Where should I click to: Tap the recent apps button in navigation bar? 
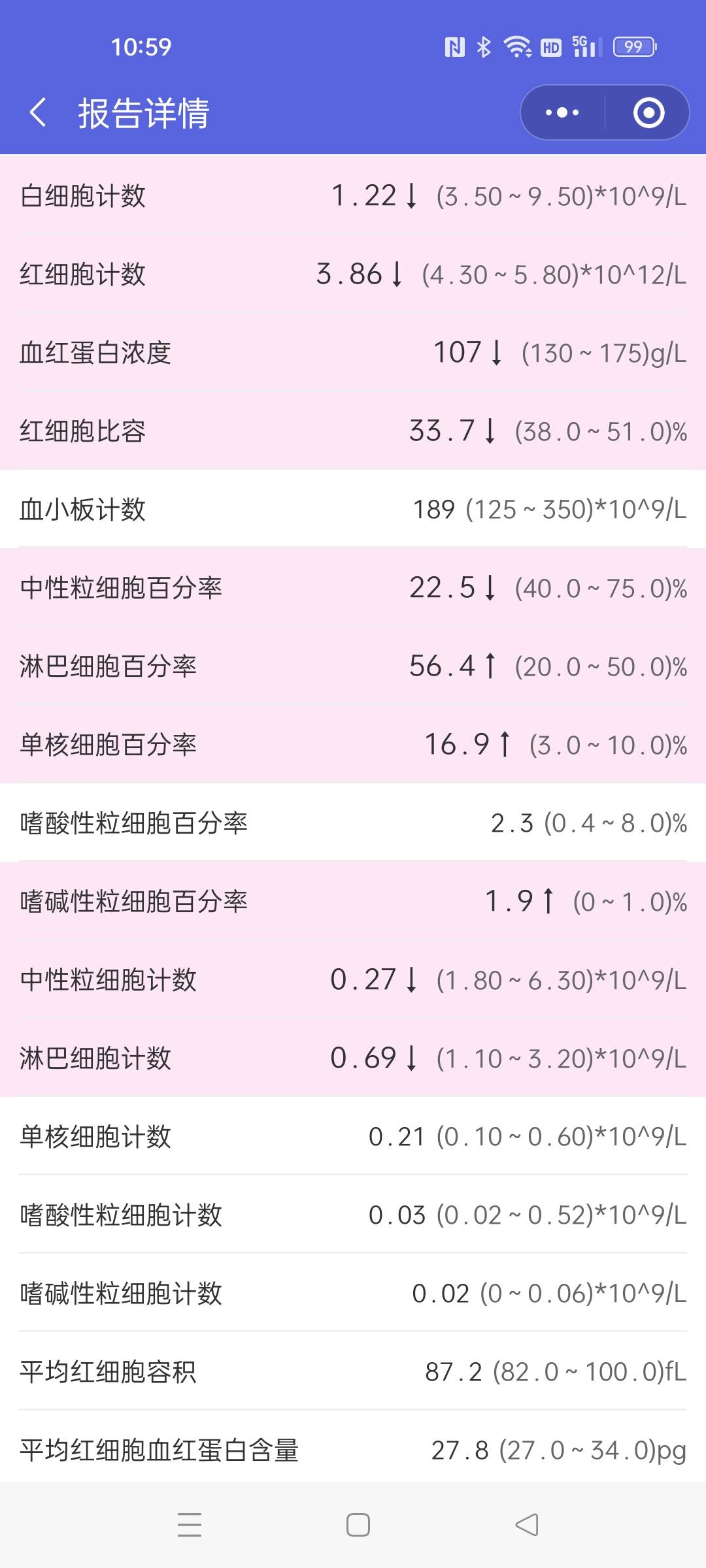[190, 1526]
